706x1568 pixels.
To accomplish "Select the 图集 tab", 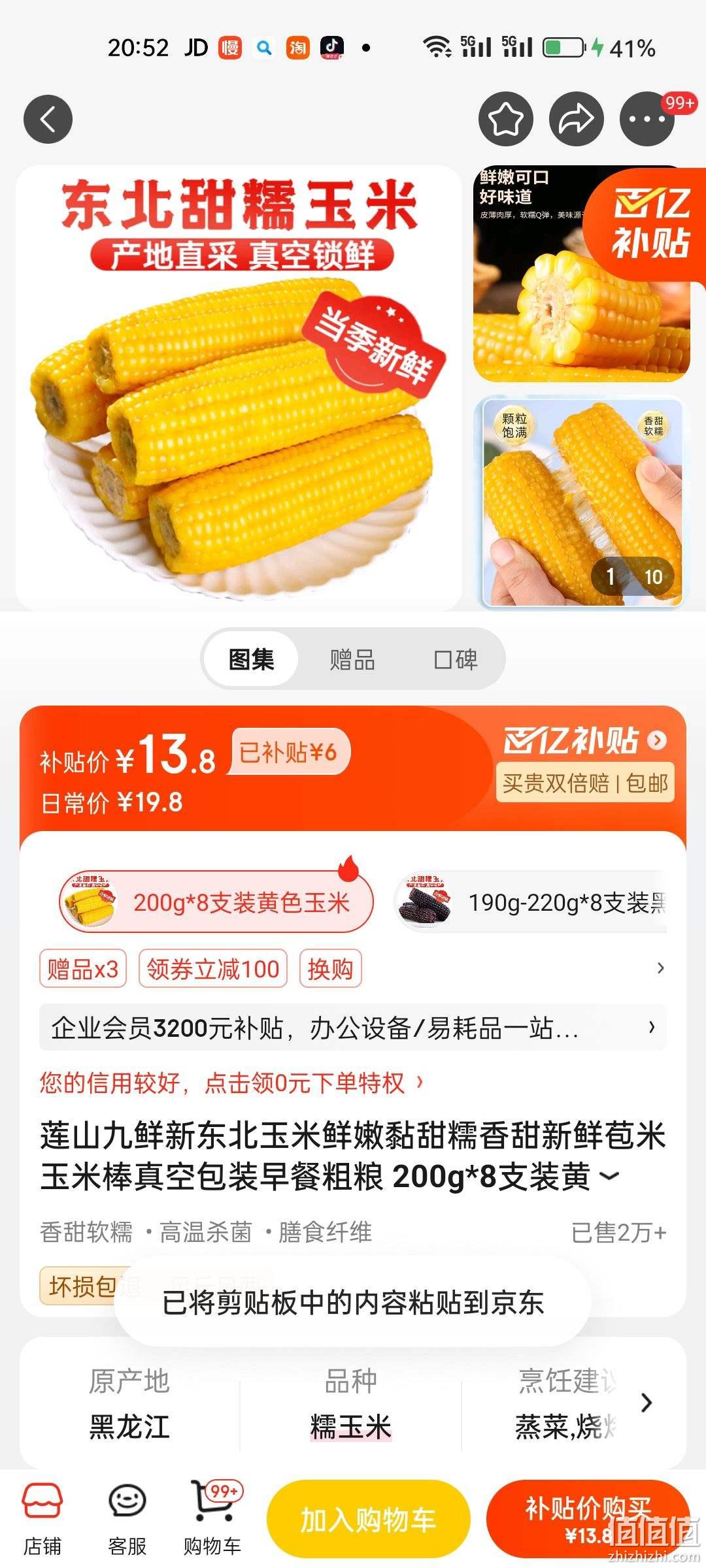I will point(251,659).
